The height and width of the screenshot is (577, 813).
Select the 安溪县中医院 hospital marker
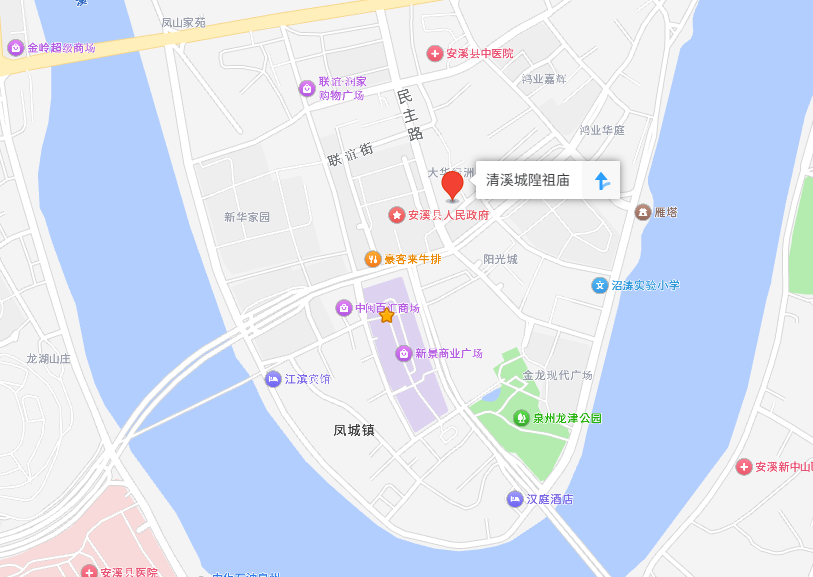coord(435,53)
